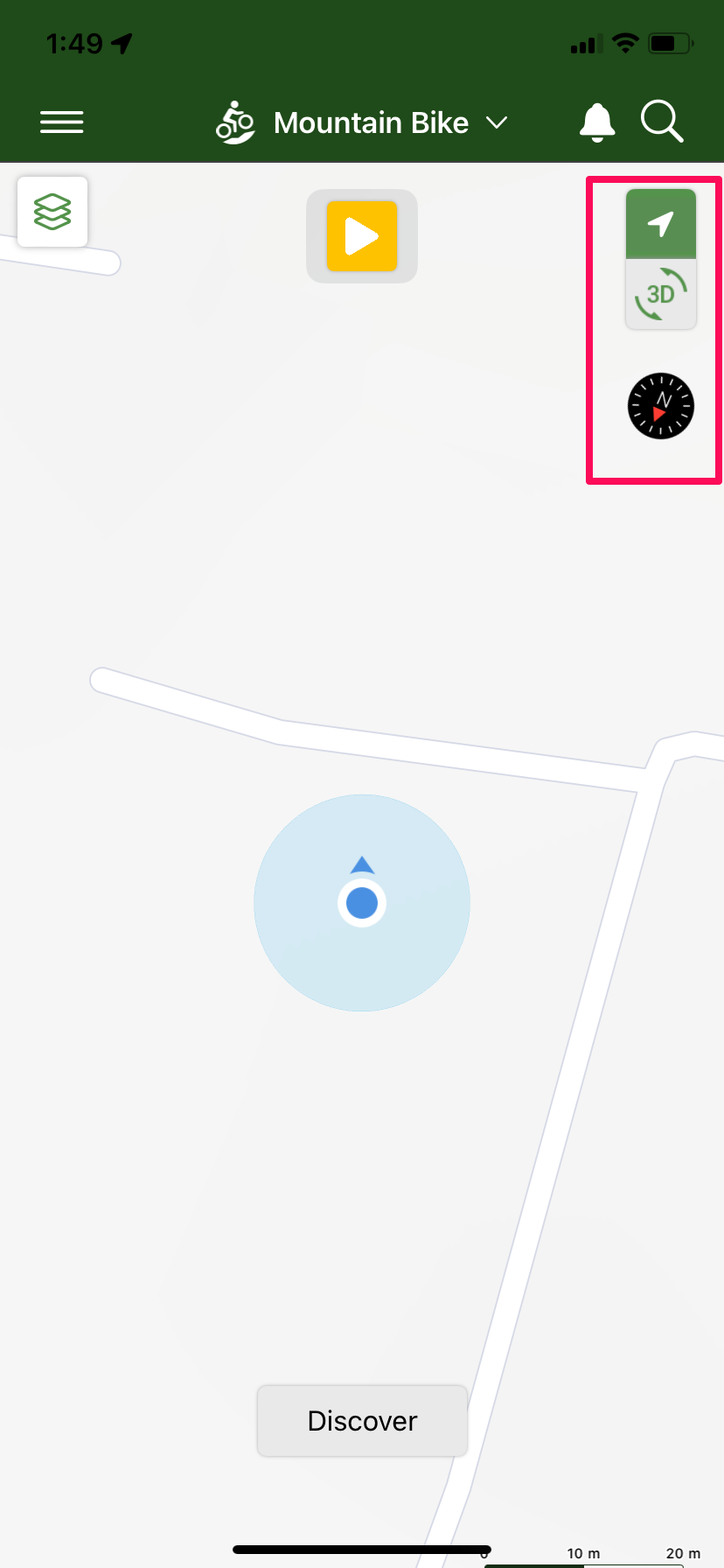Open search
The image size is (724, 1568).
tap(662, 122)
